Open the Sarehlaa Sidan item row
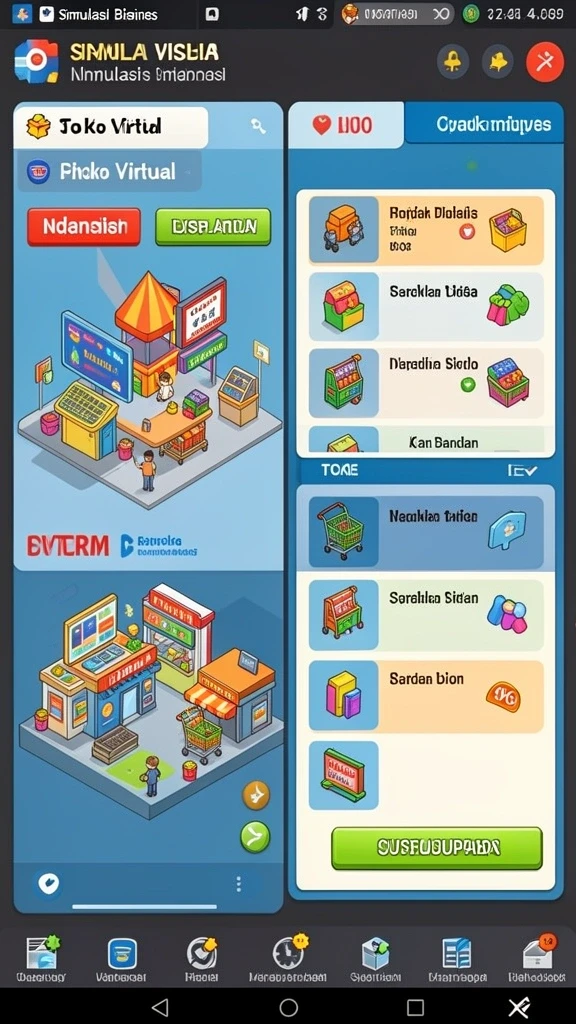Viewport: 576px width, 1024px height. (x=426, y=615)
